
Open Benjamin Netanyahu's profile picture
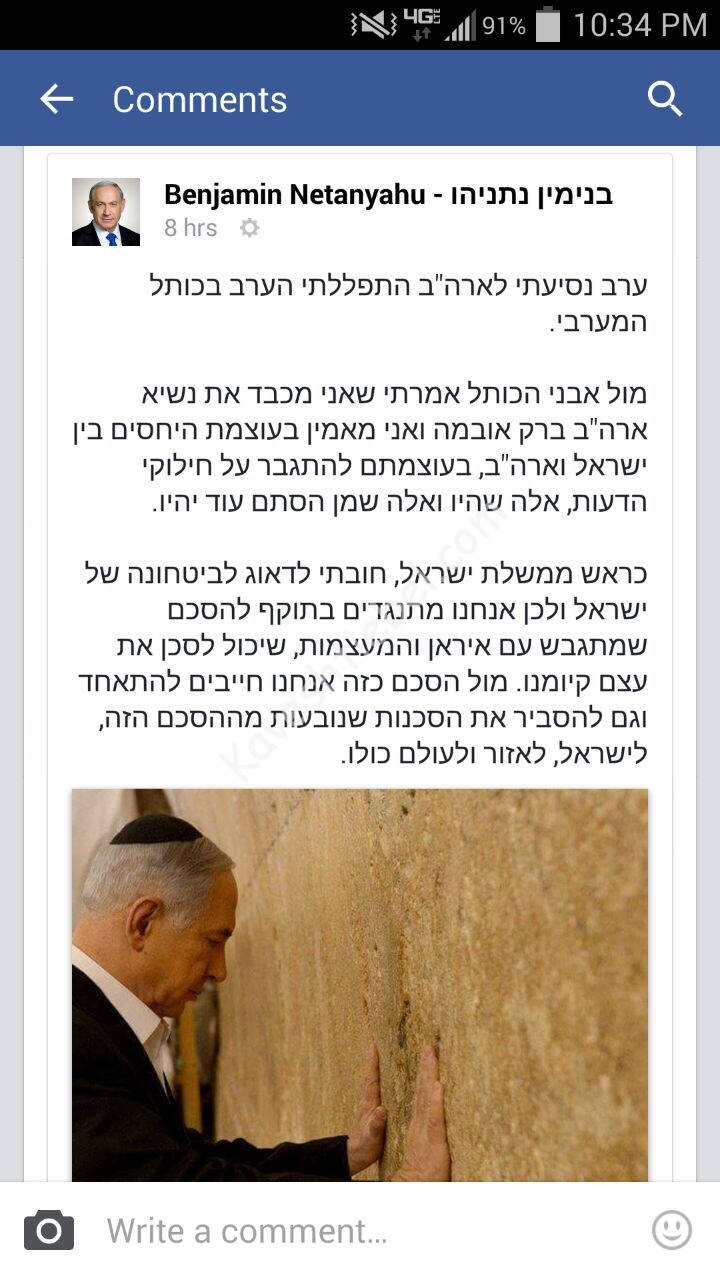(x=106, y=212)
